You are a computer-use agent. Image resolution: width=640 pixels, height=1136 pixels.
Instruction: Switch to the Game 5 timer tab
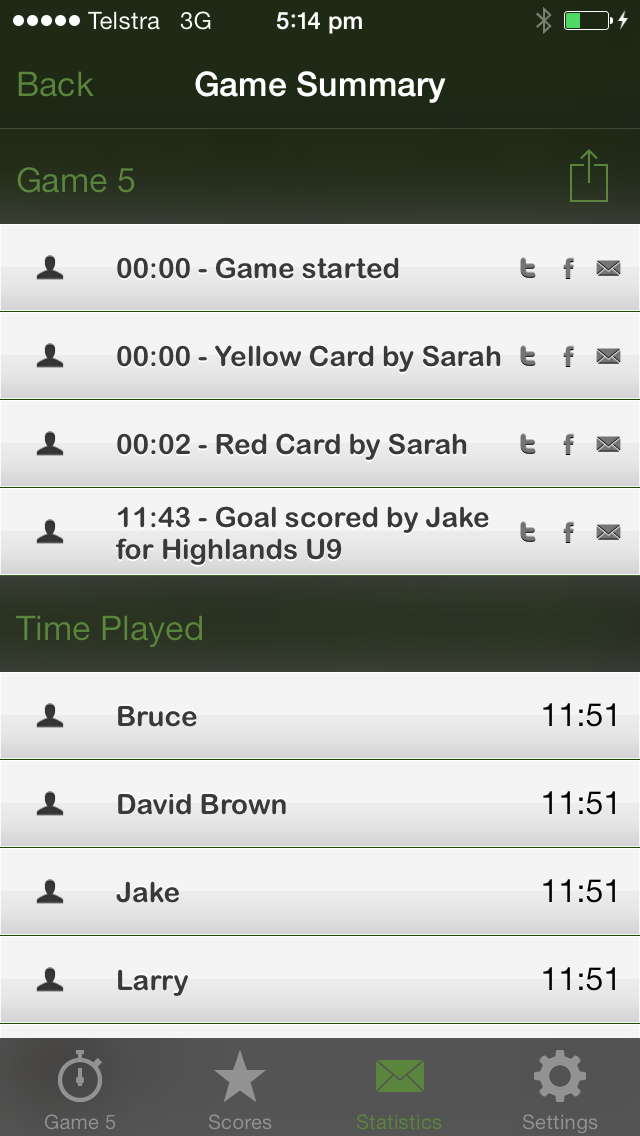coord(80,1089)
